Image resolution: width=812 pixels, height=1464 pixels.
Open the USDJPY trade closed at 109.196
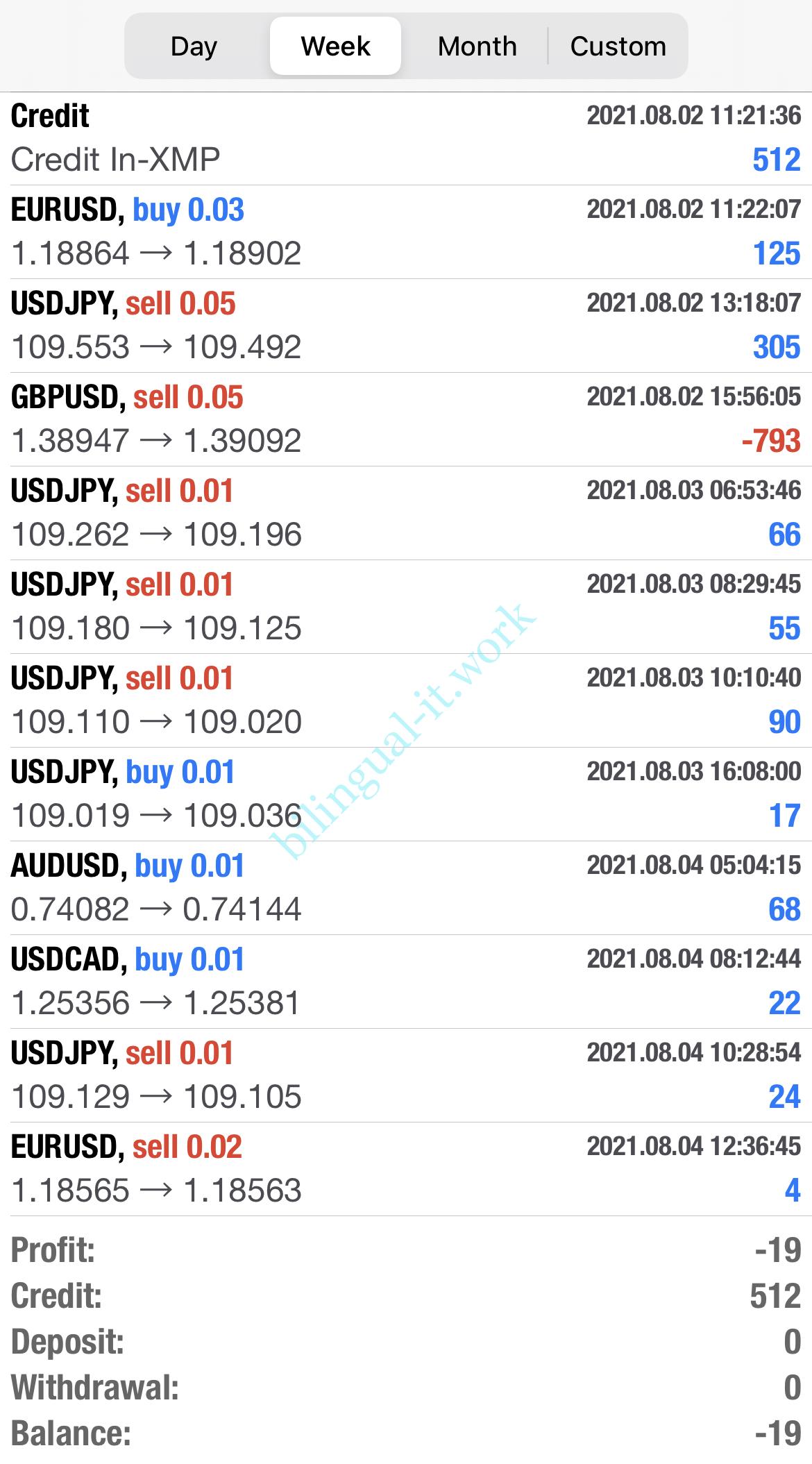(x=406, y=513)
